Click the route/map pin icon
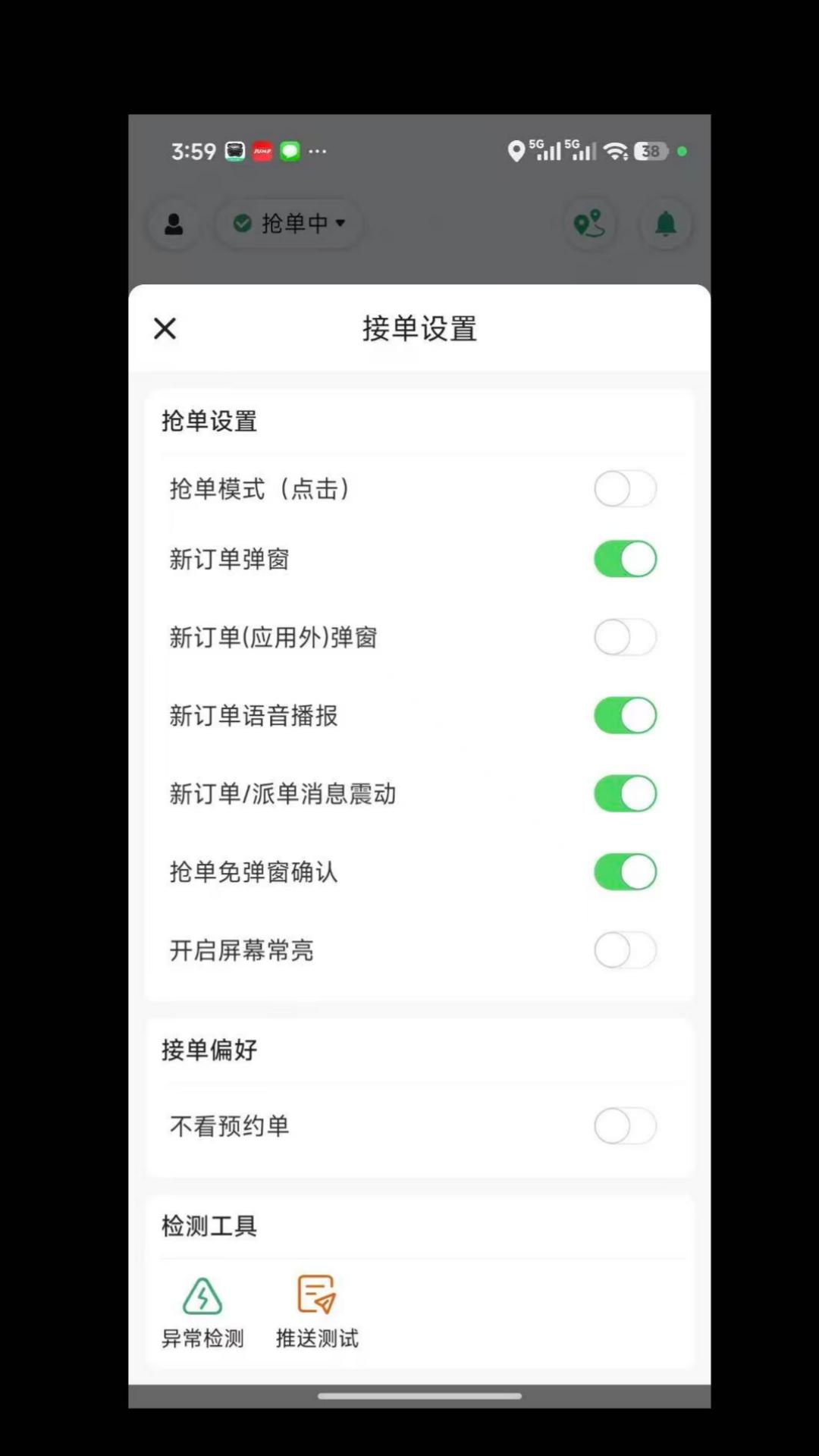The width and height of the screenshot is (819, 1456). pos(590,224)
